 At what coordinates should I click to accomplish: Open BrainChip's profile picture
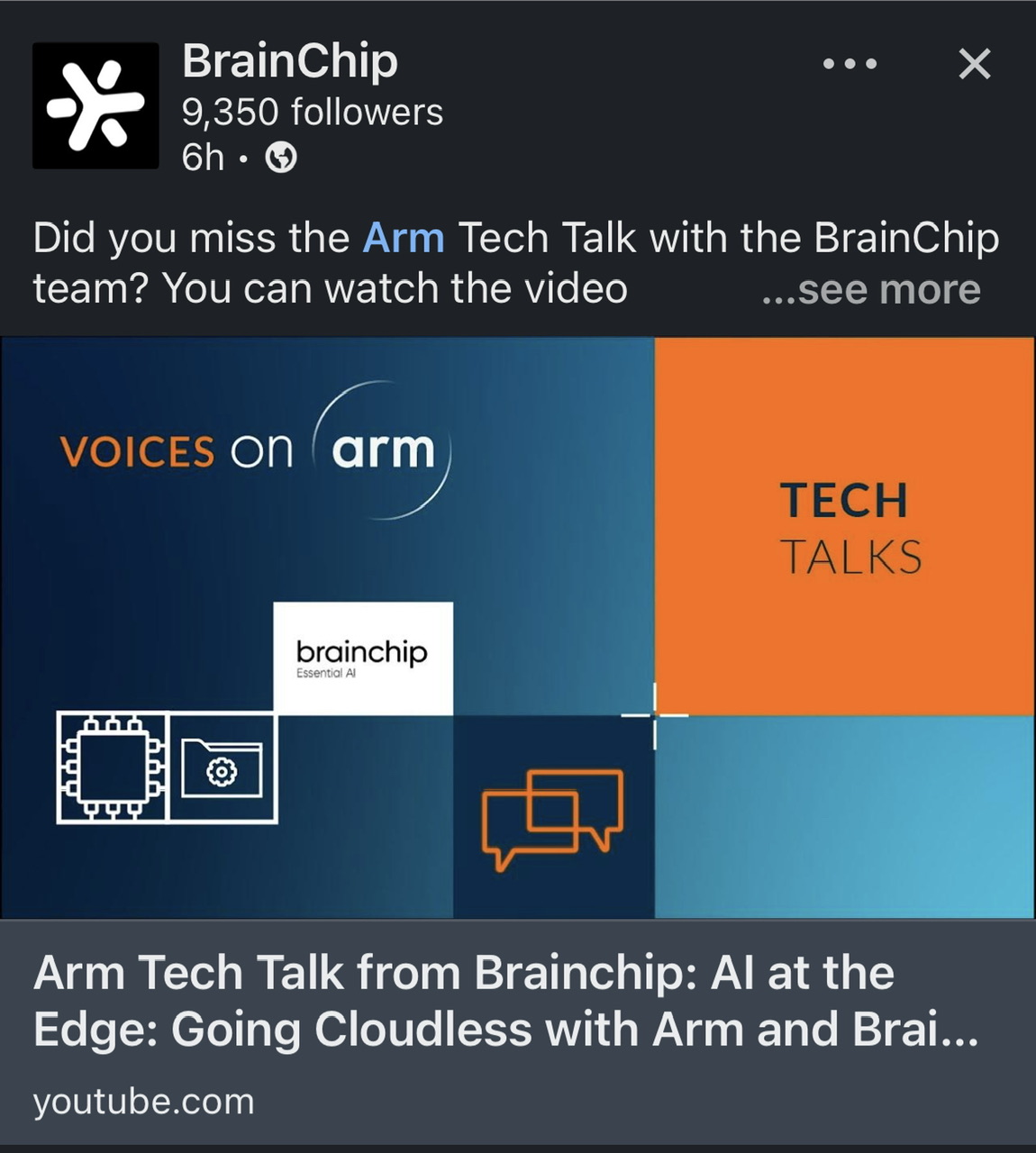pyautogui.click(x=95, y=105)
